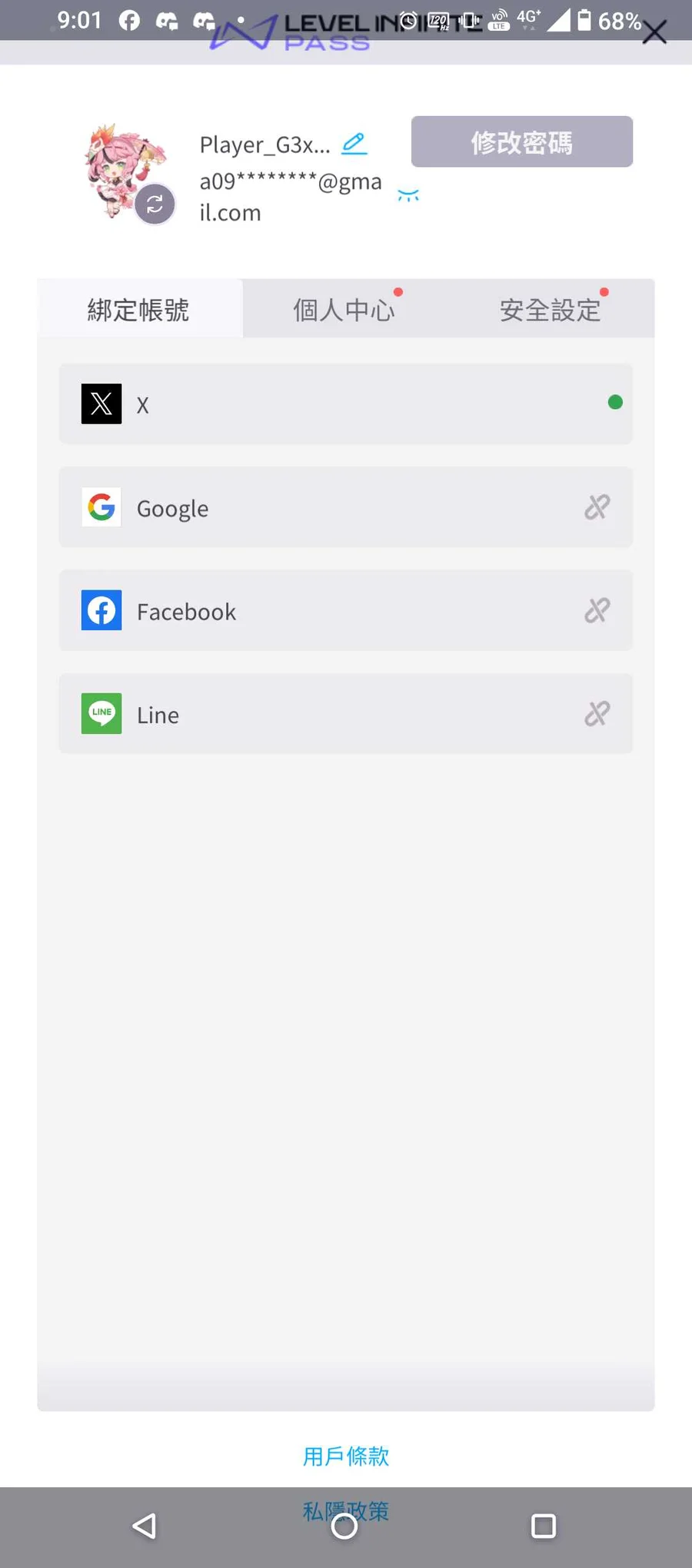Link a Line account
The image size is (692, 1568).
coord(346,714)
